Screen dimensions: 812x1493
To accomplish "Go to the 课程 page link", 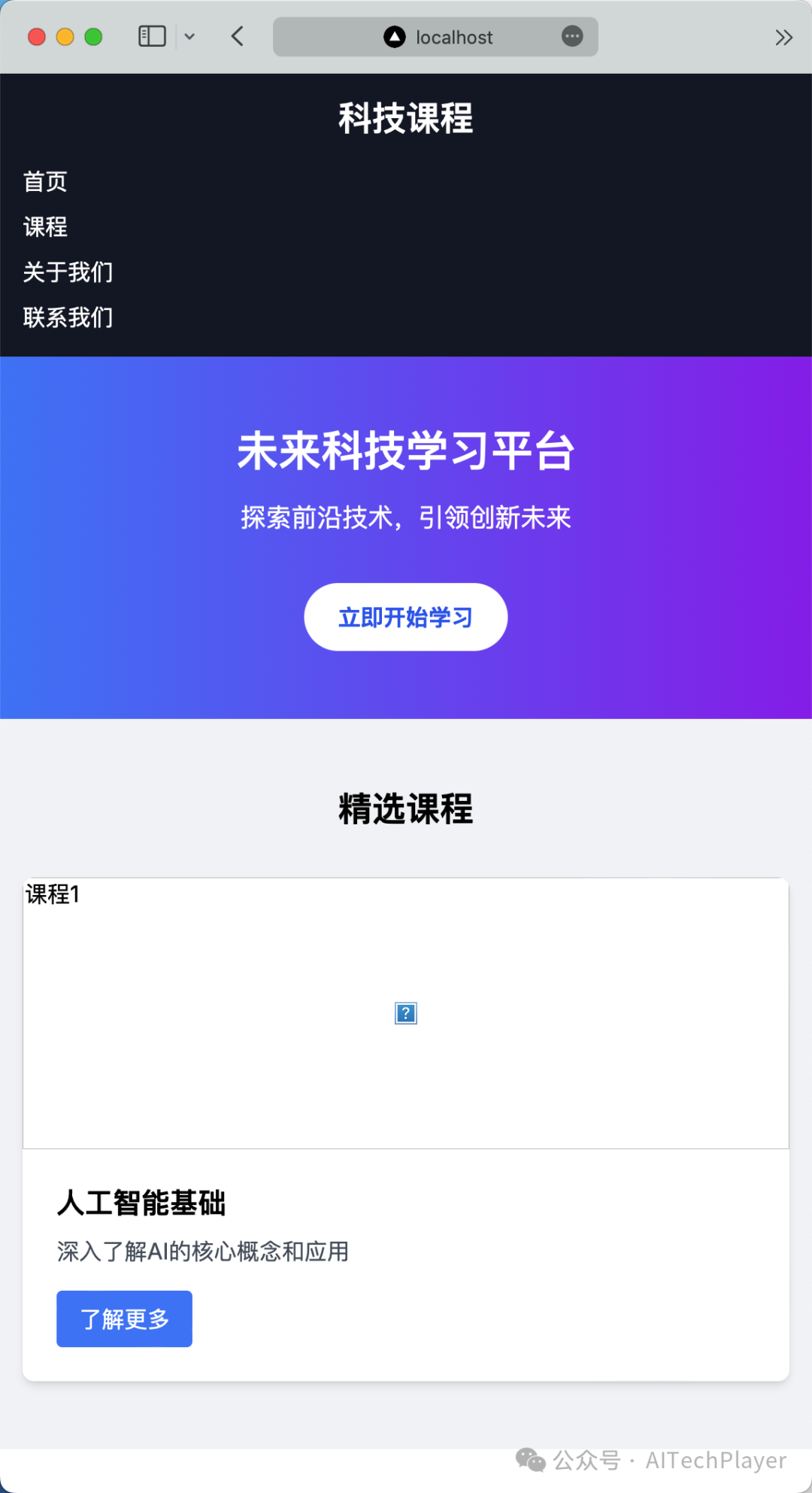I will (x=45, y=226).
